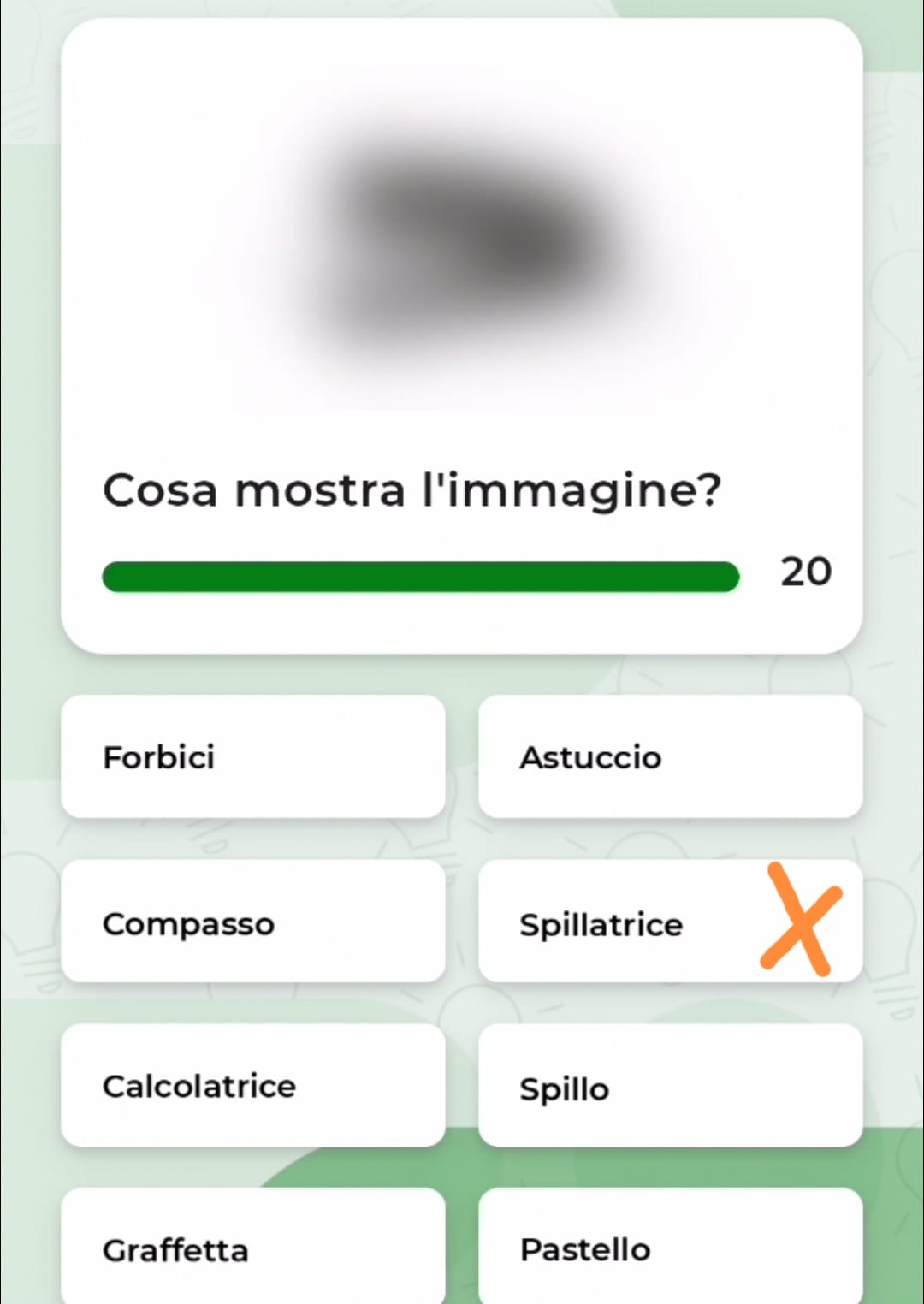Pick the Pastello answer

click(x=669, y=1248)
